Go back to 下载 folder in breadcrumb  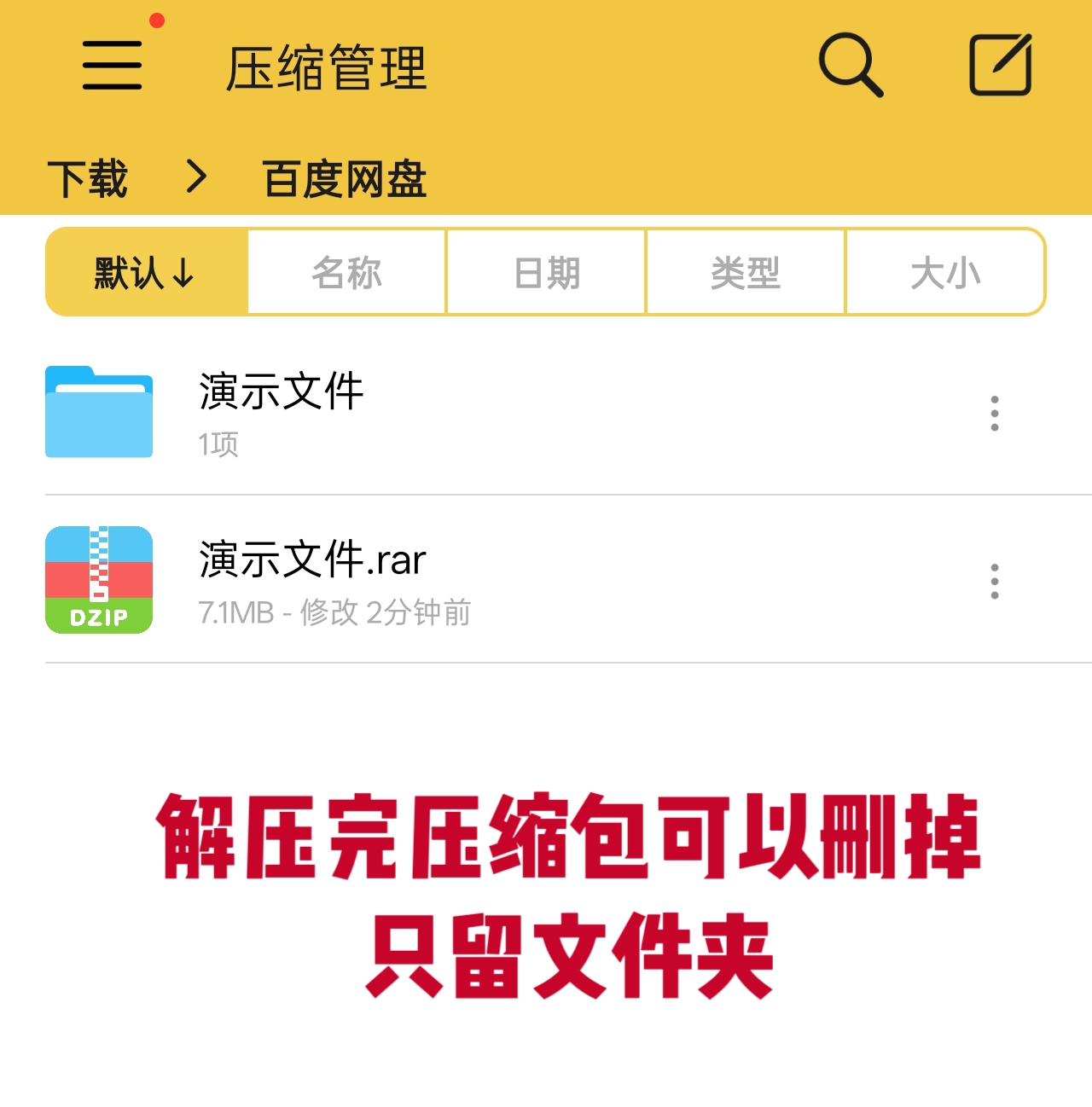[x=88, y=178]
